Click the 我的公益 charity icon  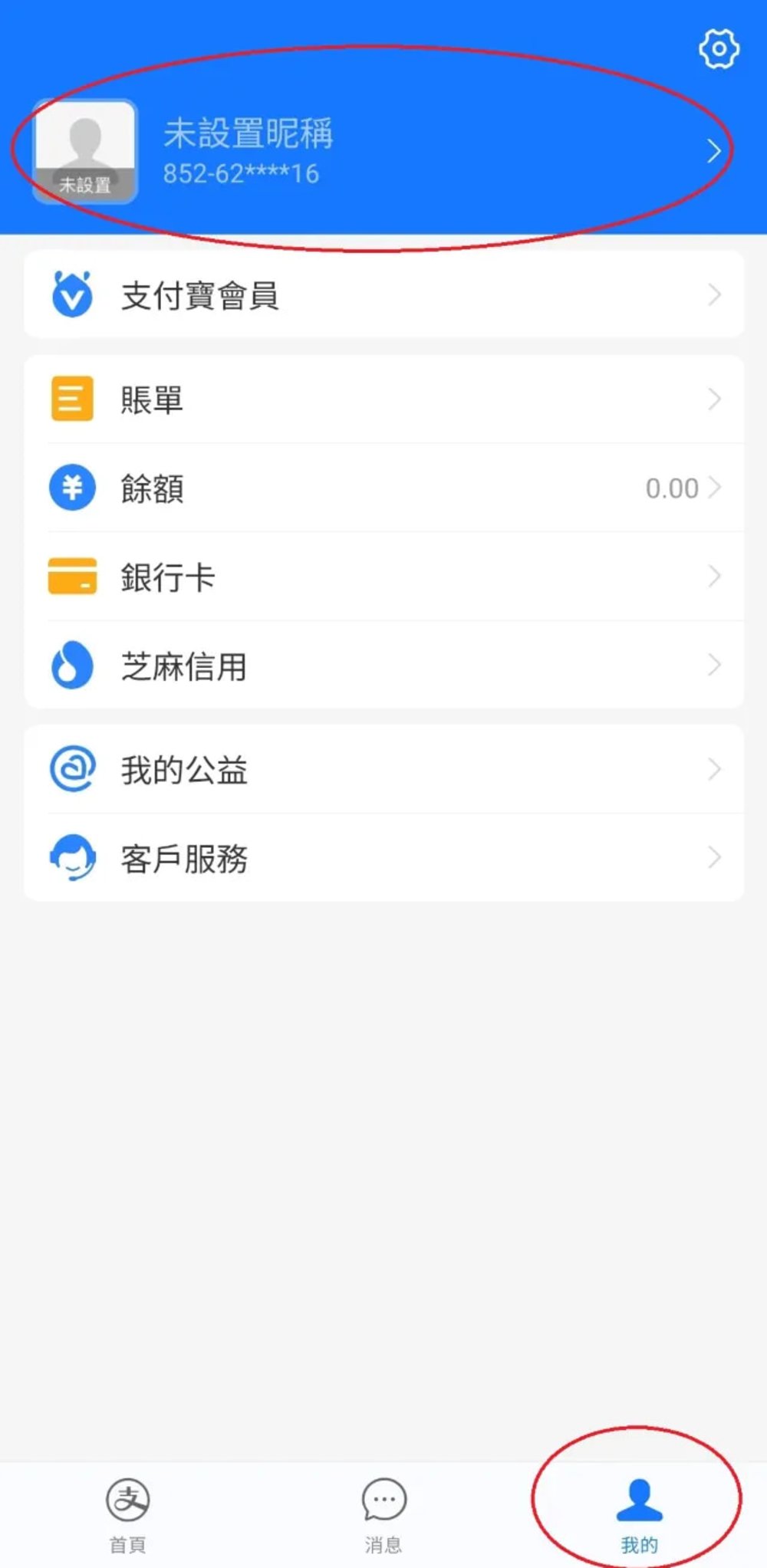click(x=71, y=769)
